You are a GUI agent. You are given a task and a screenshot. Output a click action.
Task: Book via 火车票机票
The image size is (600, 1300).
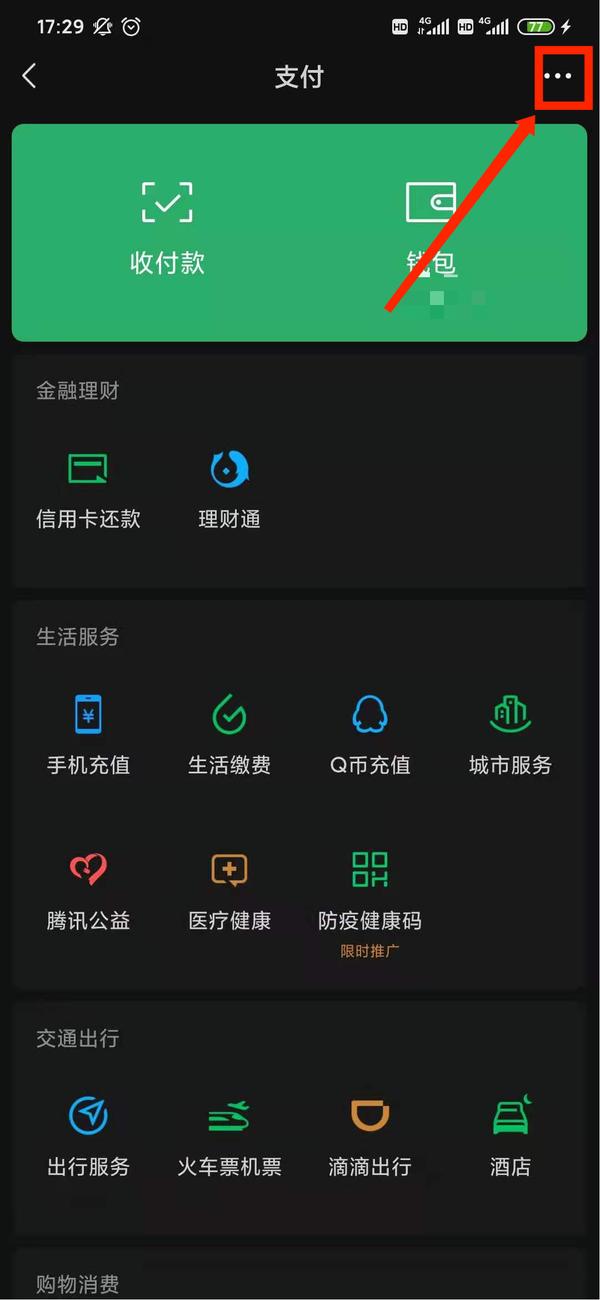point(229,1136)
